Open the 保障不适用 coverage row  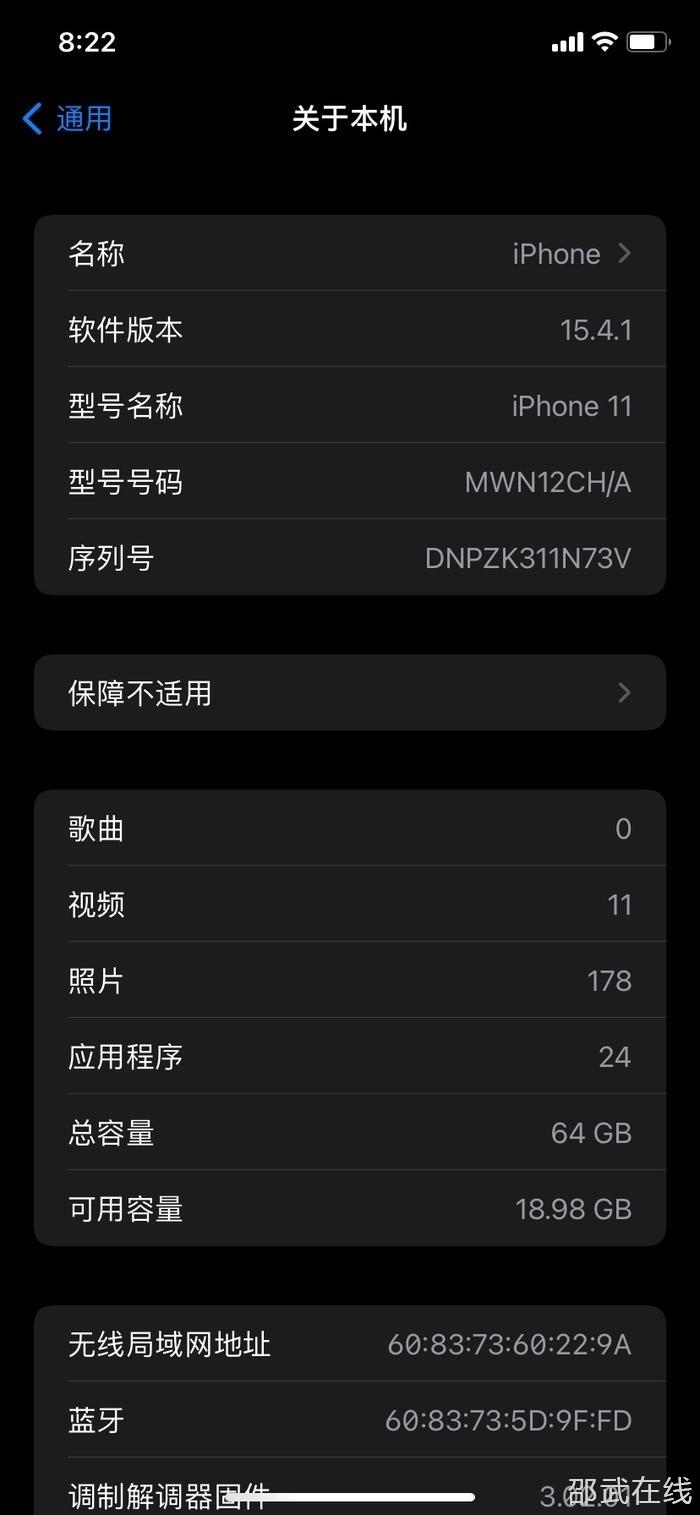click(x=350, y=693)
